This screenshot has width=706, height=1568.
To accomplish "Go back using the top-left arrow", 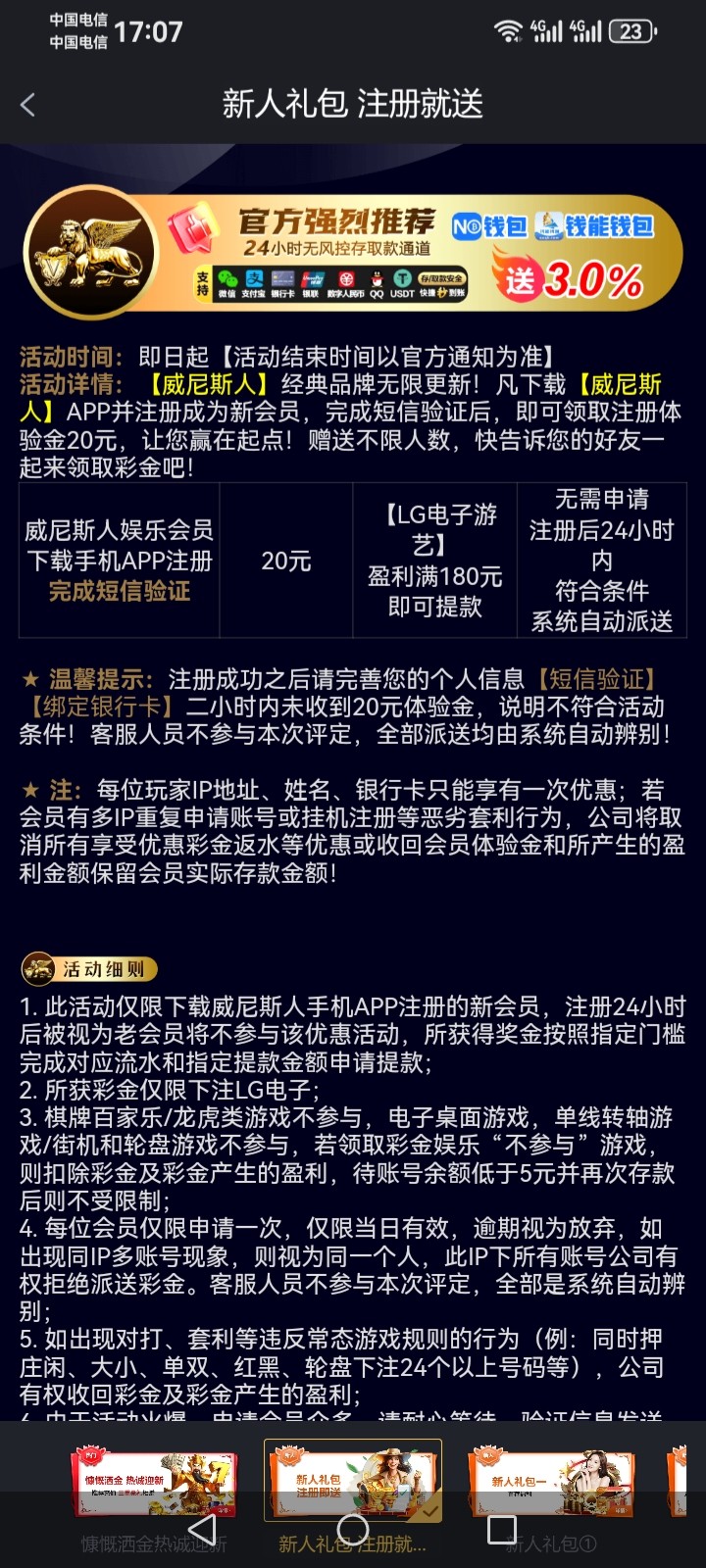I will tap(27, 105).
